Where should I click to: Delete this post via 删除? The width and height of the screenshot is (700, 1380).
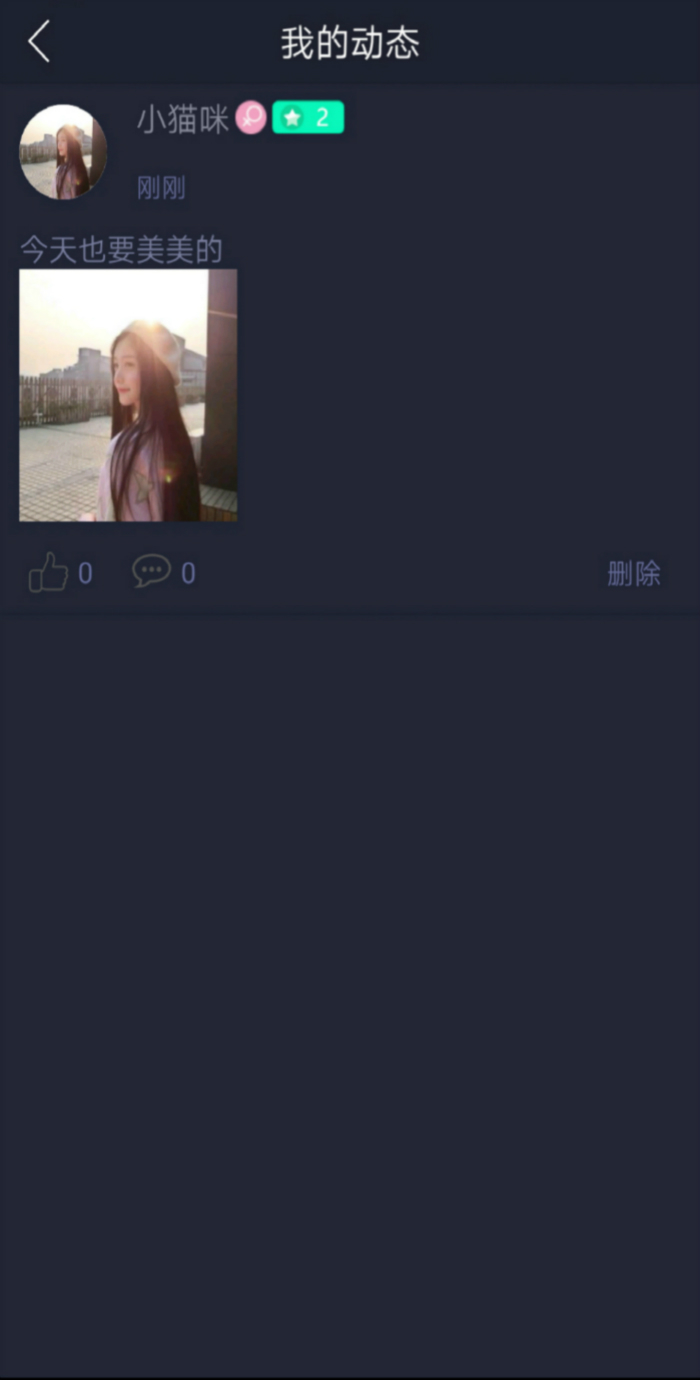click(634, 573)
